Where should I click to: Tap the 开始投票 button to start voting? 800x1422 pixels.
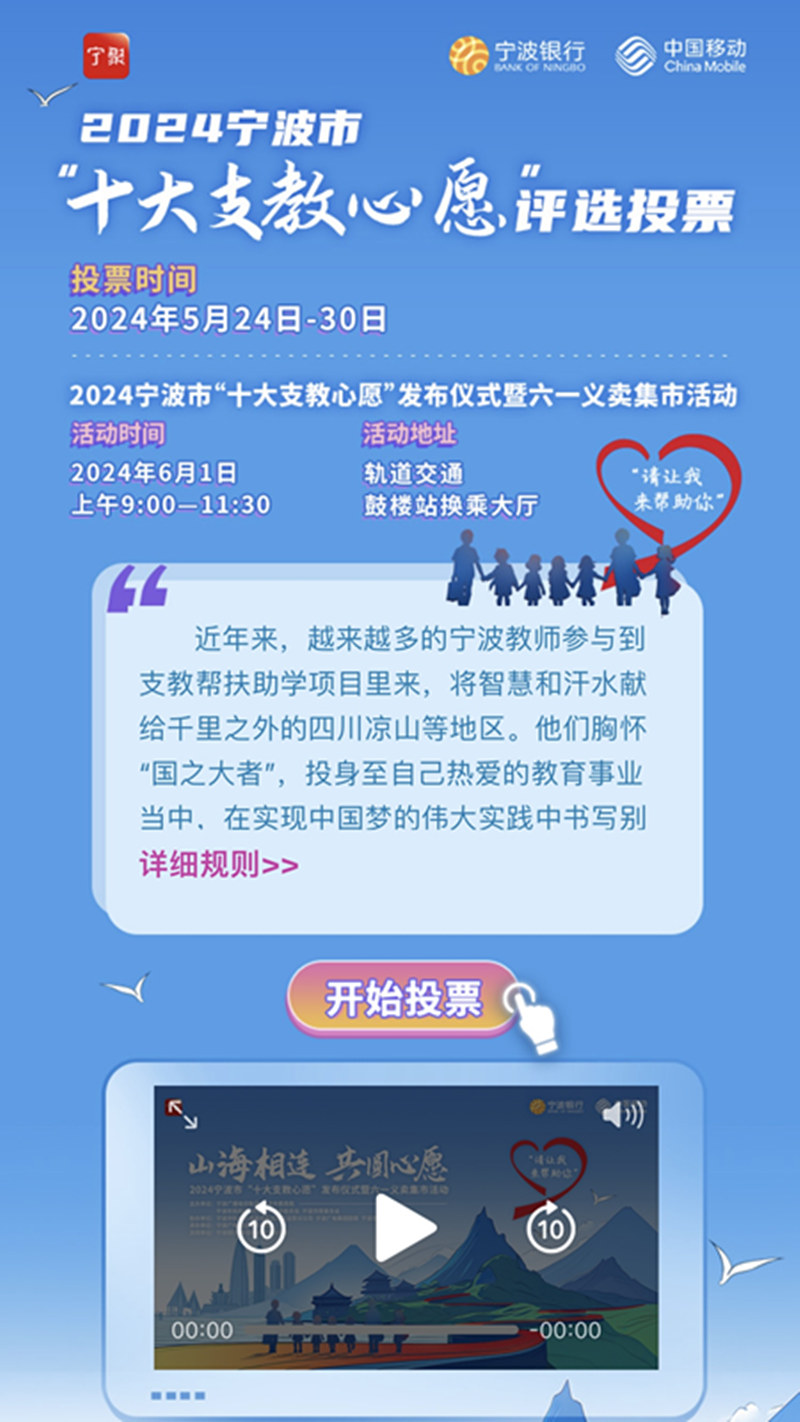point(403,999)
